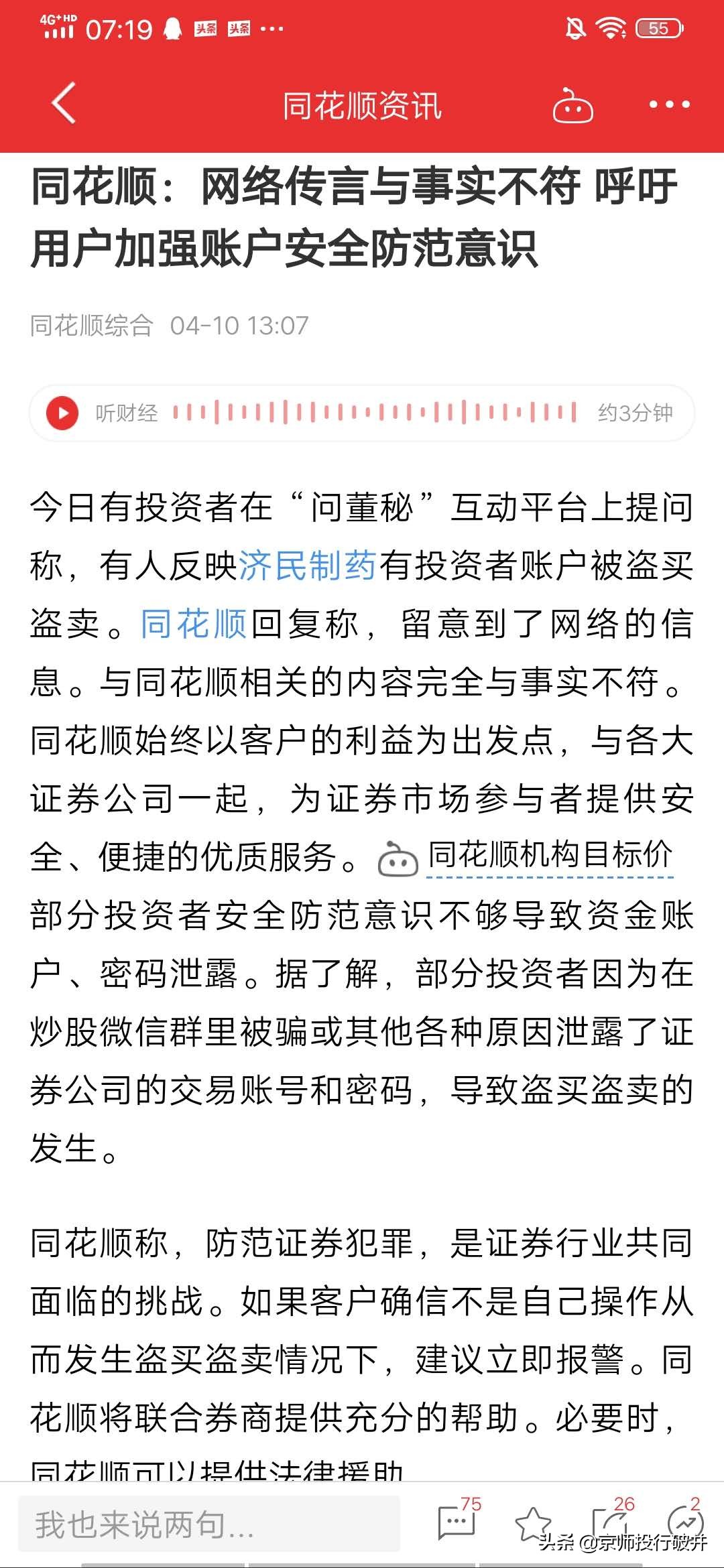Tap the 同花顺资讯 title bar label
724x1568 pixels.
point(362,105)
